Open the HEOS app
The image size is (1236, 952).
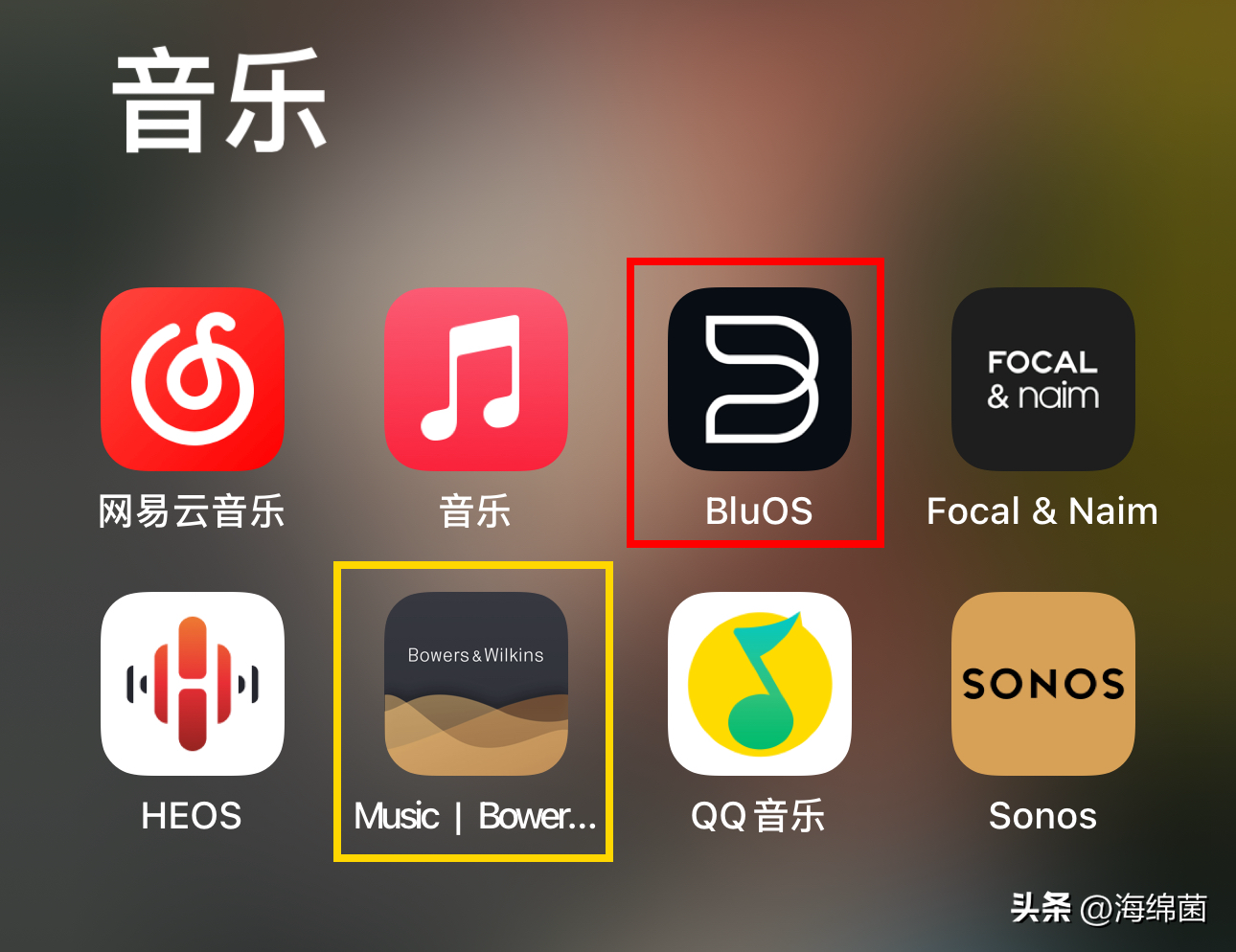tap(193, 684)
